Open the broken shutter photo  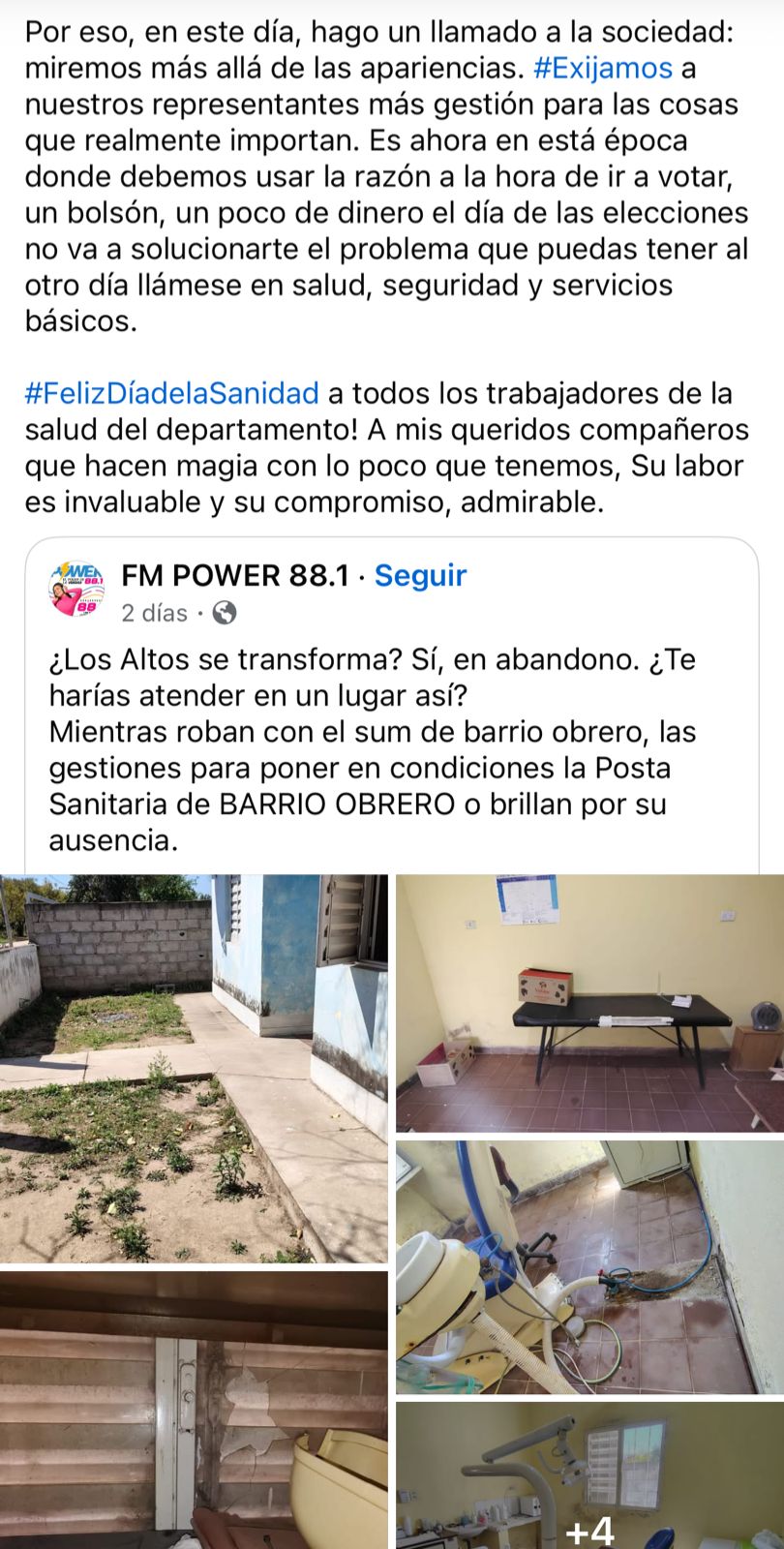click(x=194, y=1409)
